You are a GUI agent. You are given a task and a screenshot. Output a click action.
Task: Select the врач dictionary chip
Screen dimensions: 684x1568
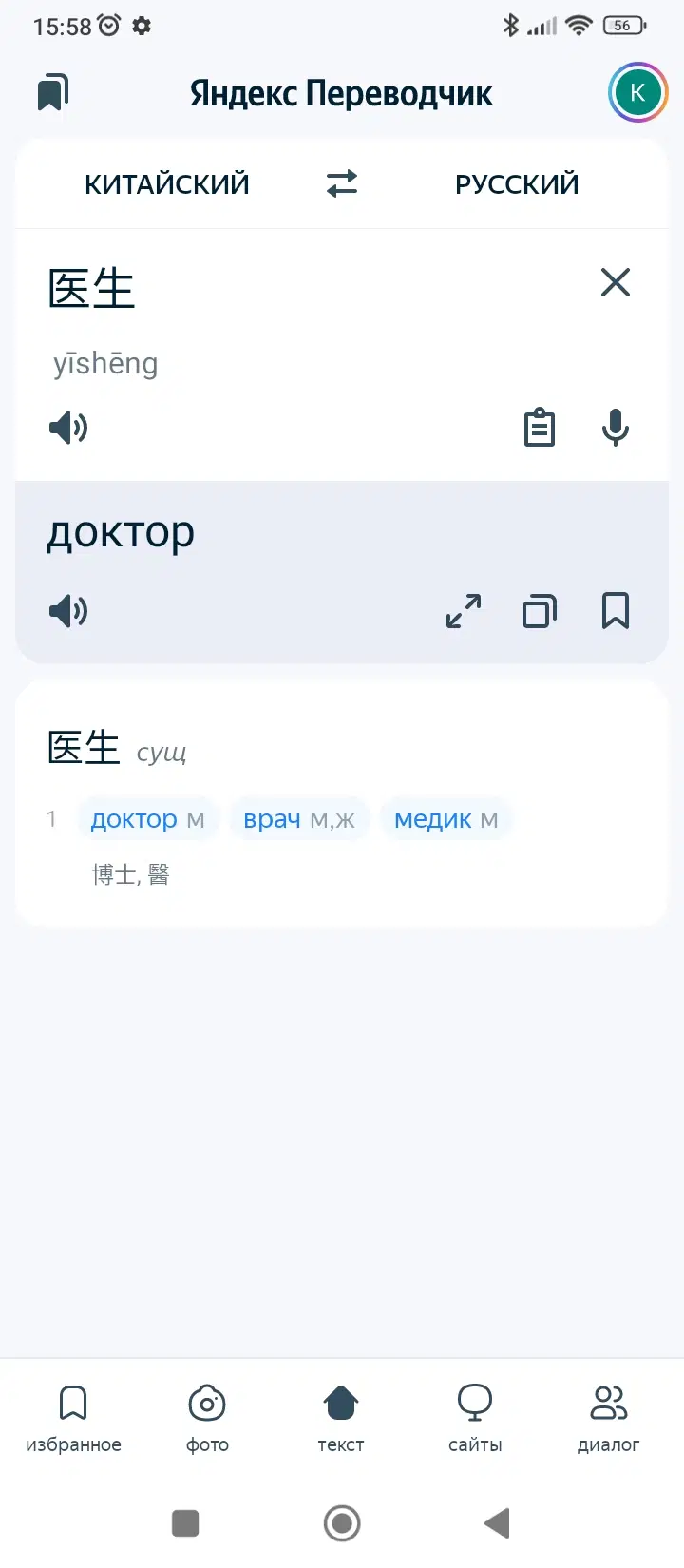click(x=298, y=819)
